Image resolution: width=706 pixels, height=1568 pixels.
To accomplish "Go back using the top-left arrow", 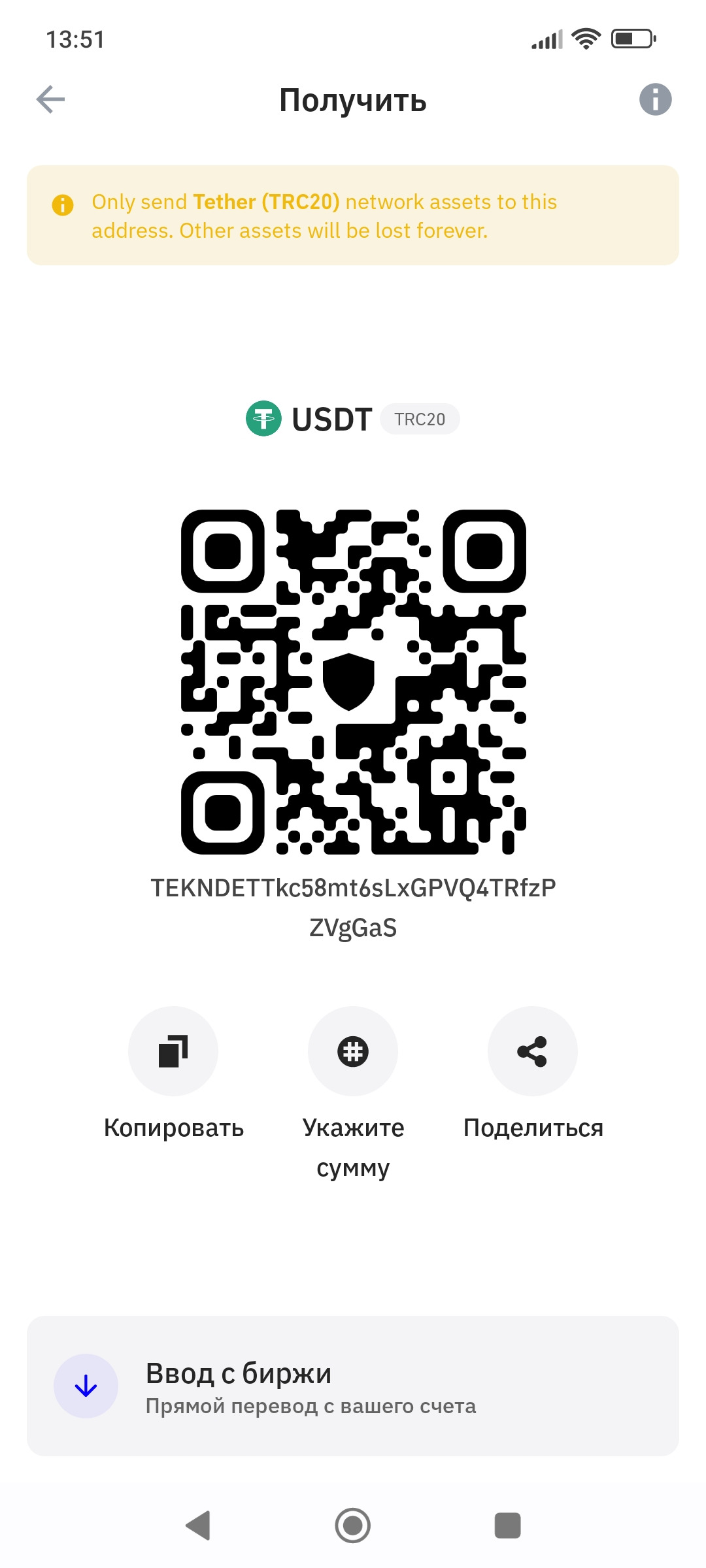I will pyautogui.click(x=50, y=100).
